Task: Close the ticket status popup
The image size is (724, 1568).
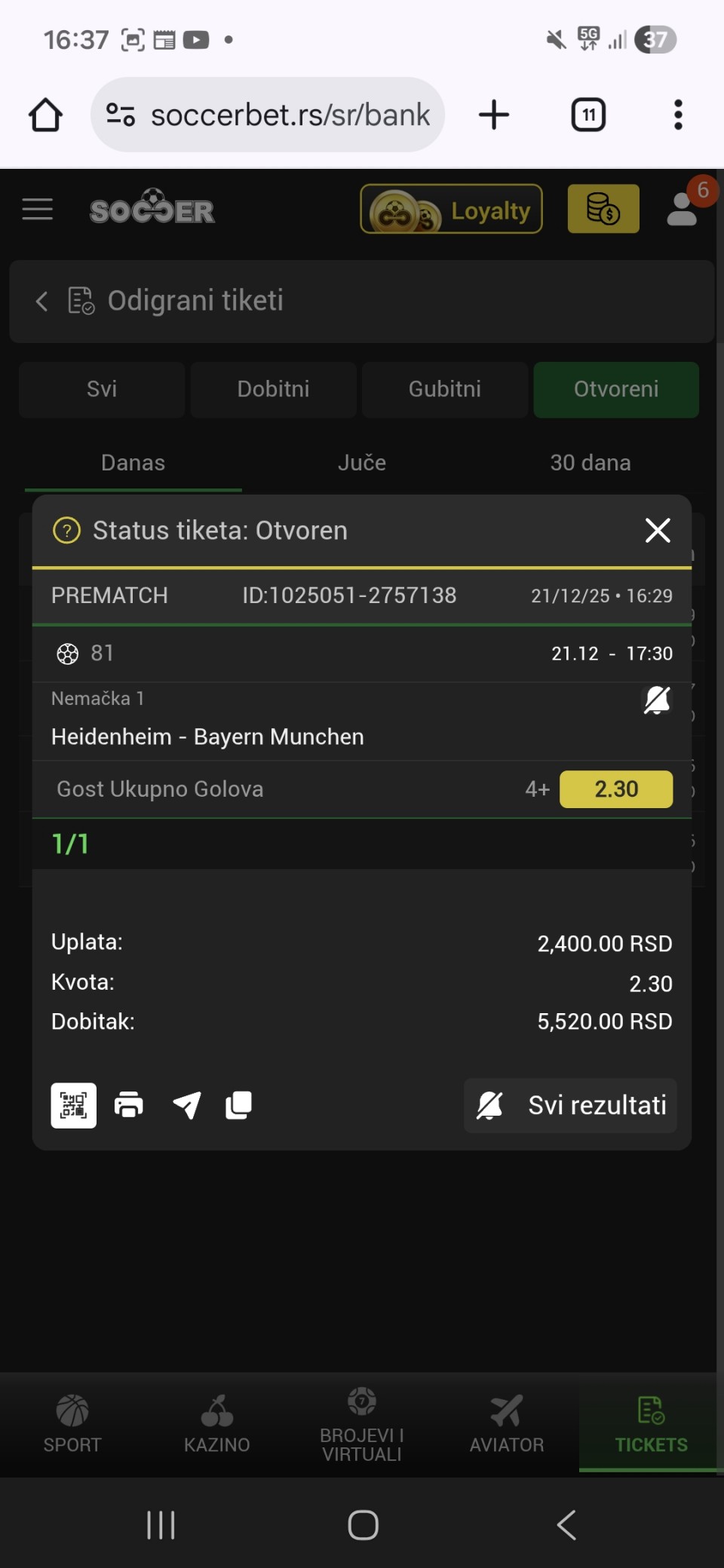Action: pos(658,531)
